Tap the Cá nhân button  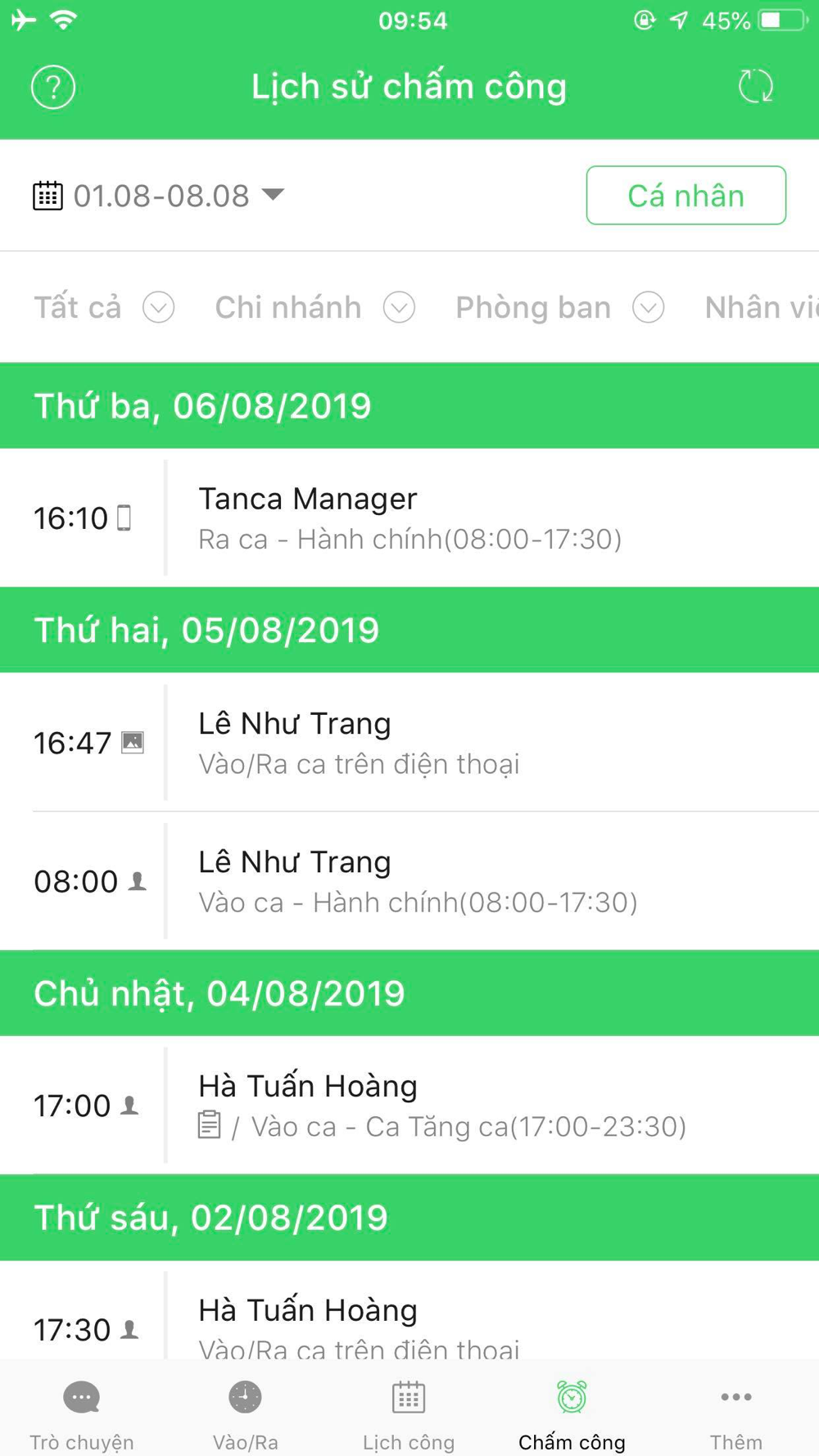(x=686, y=196)
